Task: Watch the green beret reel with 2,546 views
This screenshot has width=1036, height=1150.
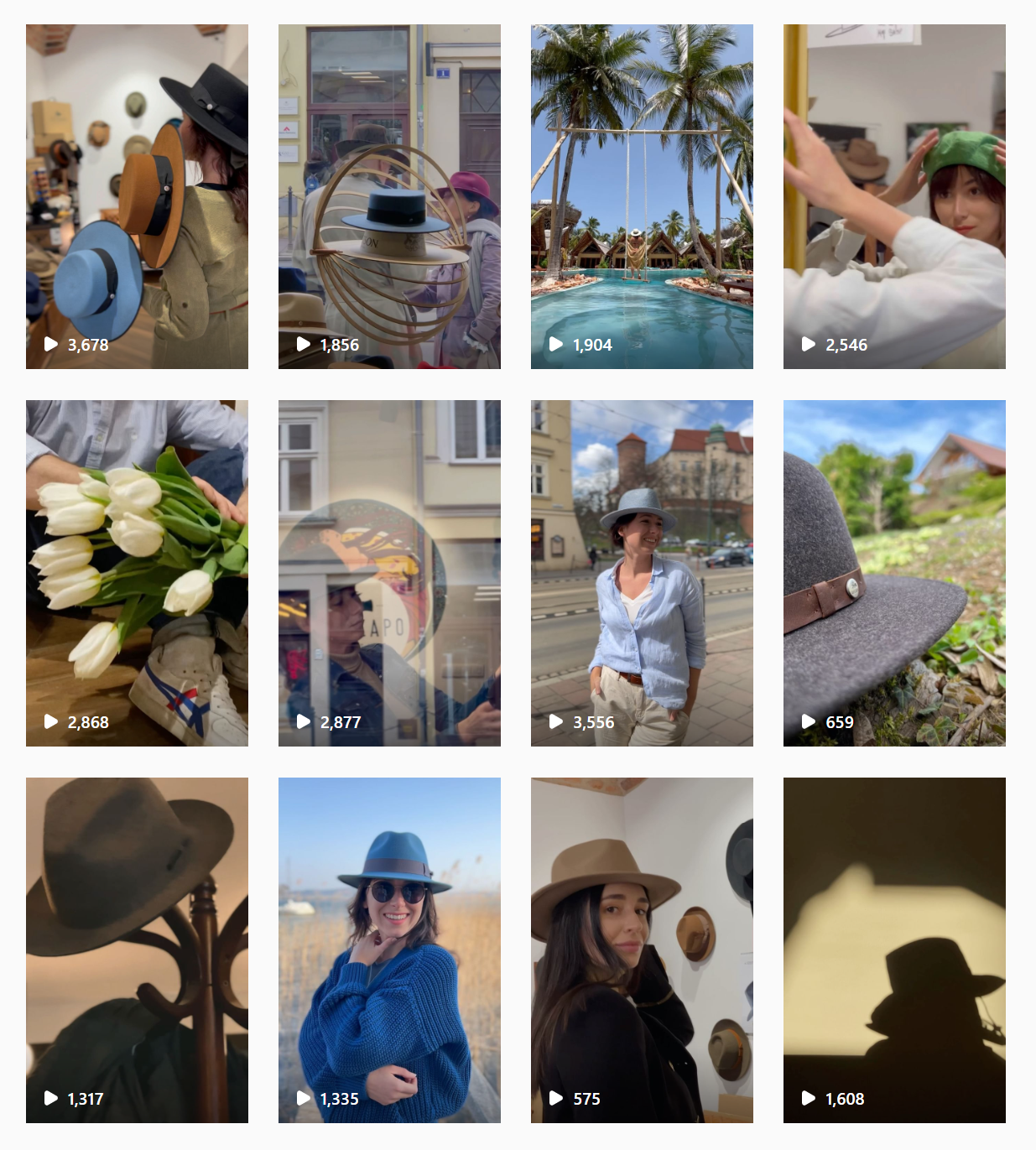Action: click(894, 196)
